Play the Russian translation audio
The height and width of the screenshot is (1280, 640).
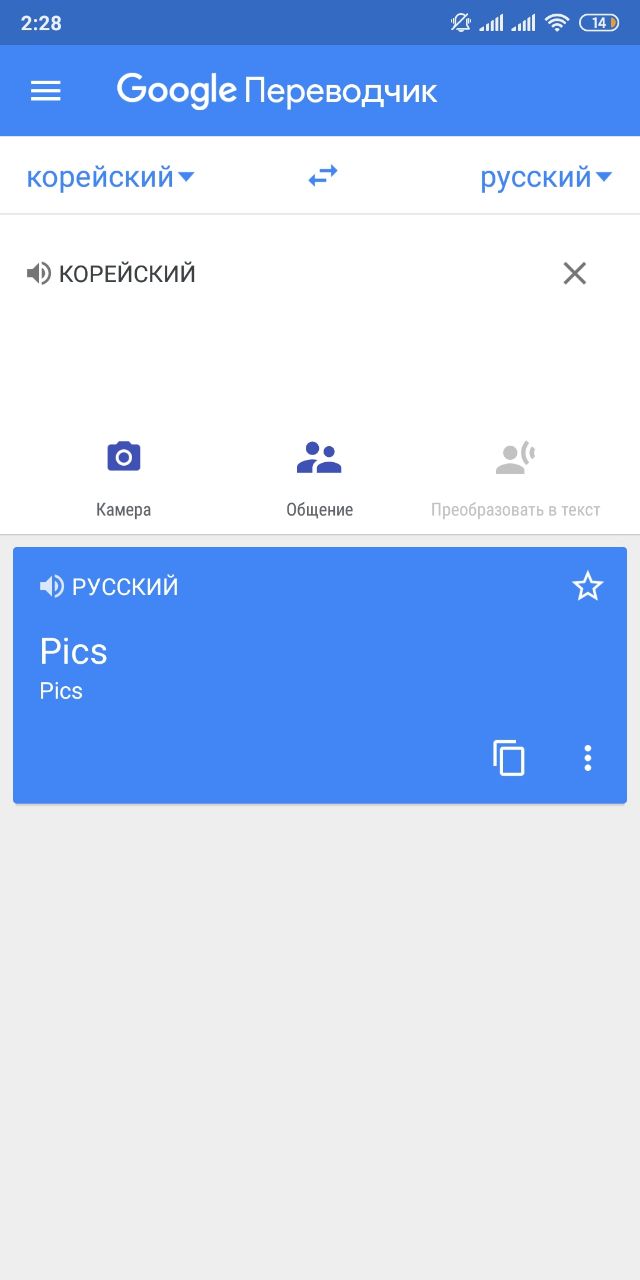[x=51, y=587]
